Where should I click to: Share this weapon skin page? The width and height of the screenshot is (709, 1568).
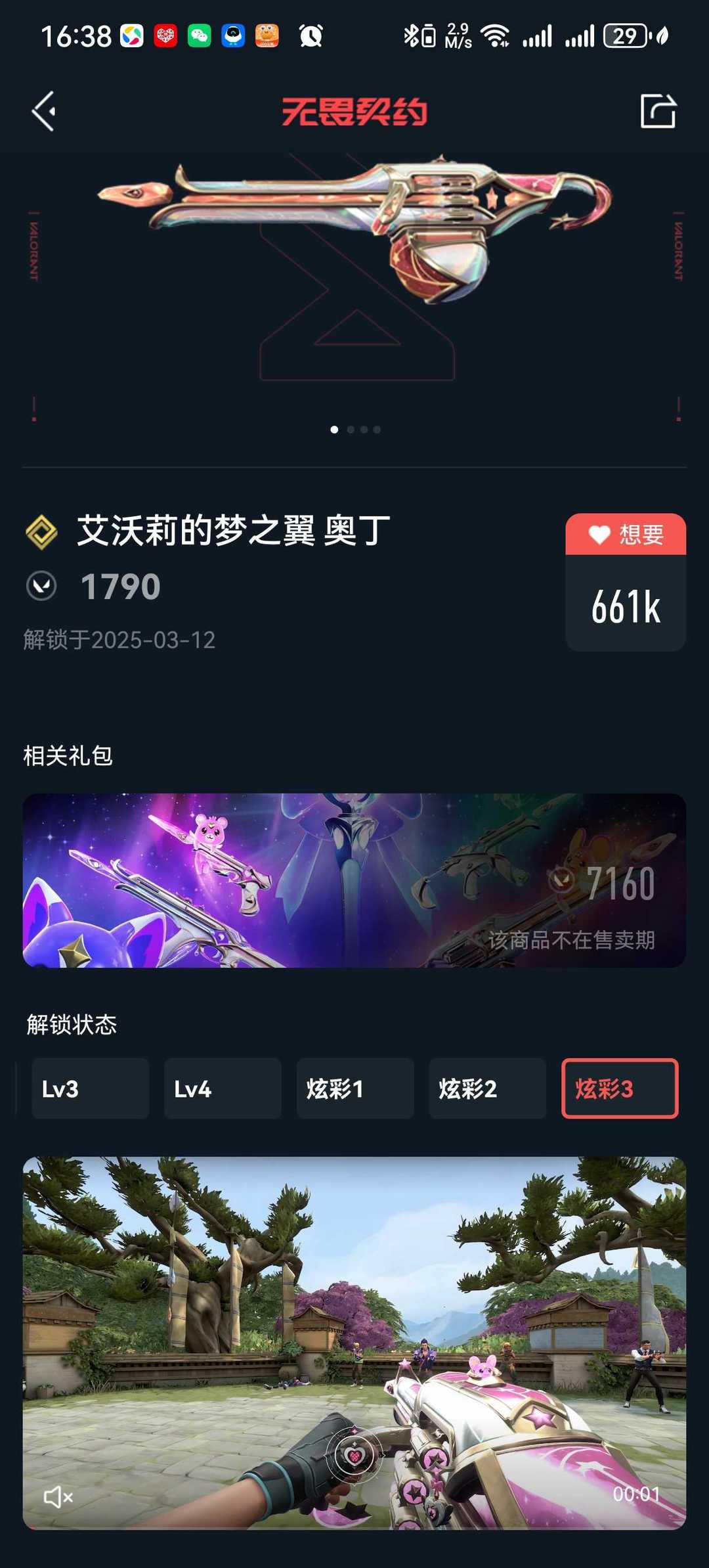coord(658,110)
